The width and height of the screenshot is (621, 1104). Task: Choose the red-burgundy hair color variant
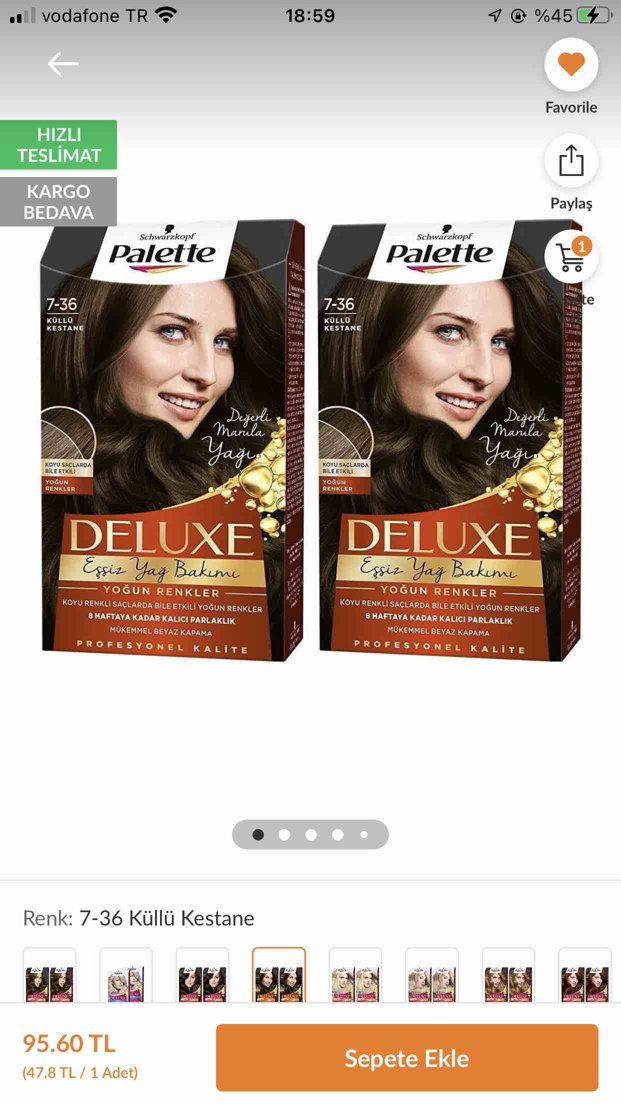tap(585, 976)
